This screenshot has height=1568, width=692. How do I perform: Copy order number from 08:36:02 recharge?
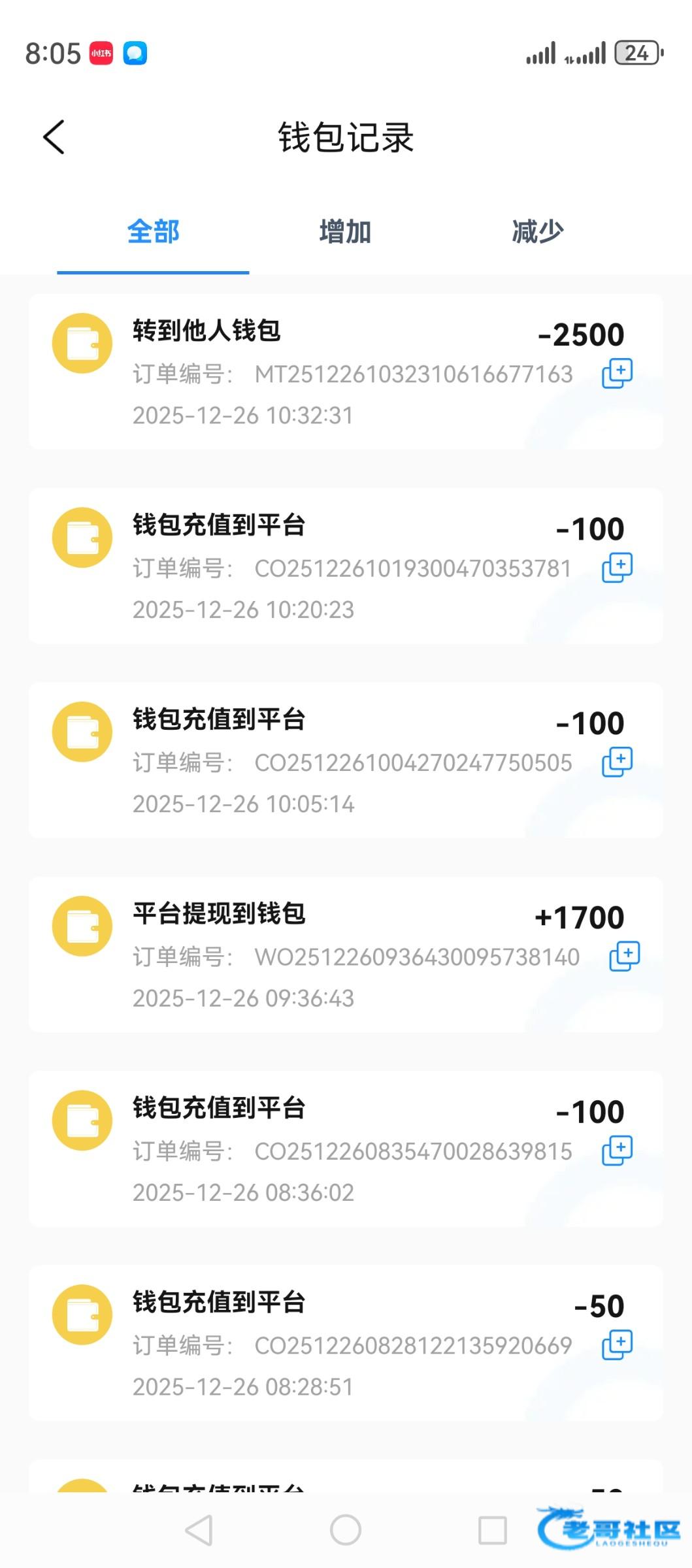[617, 1151]
